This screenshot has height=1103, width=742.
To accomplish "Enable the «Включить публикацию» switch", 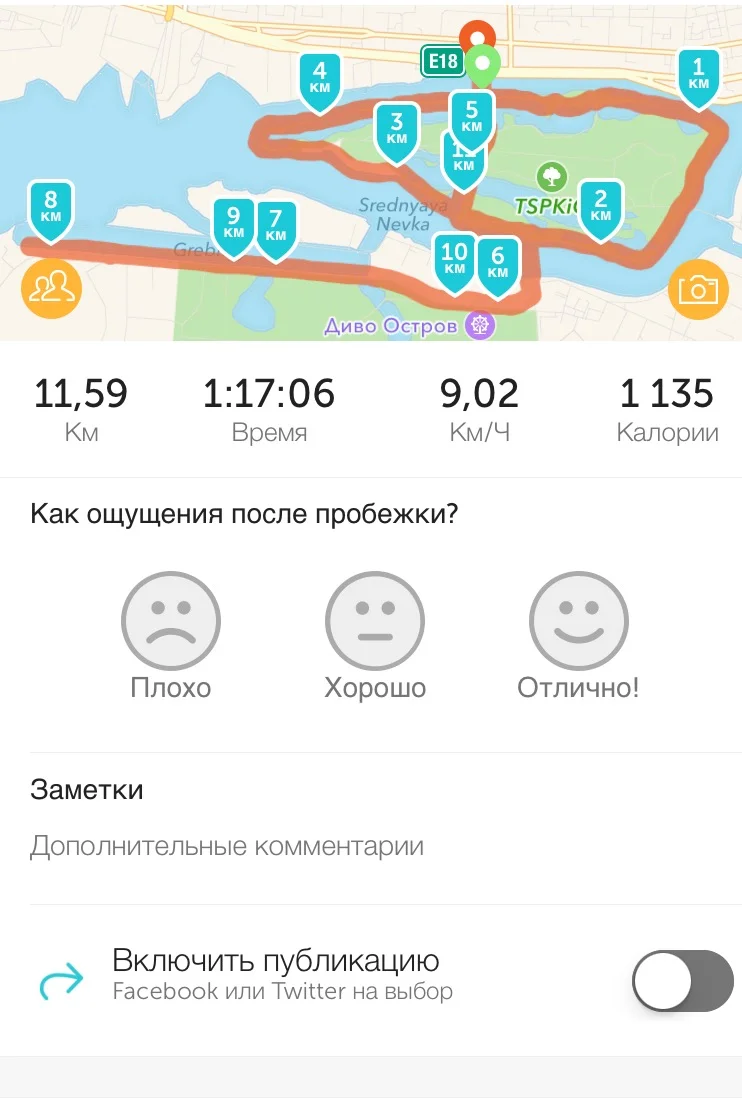I will click(x=682, y=980).
